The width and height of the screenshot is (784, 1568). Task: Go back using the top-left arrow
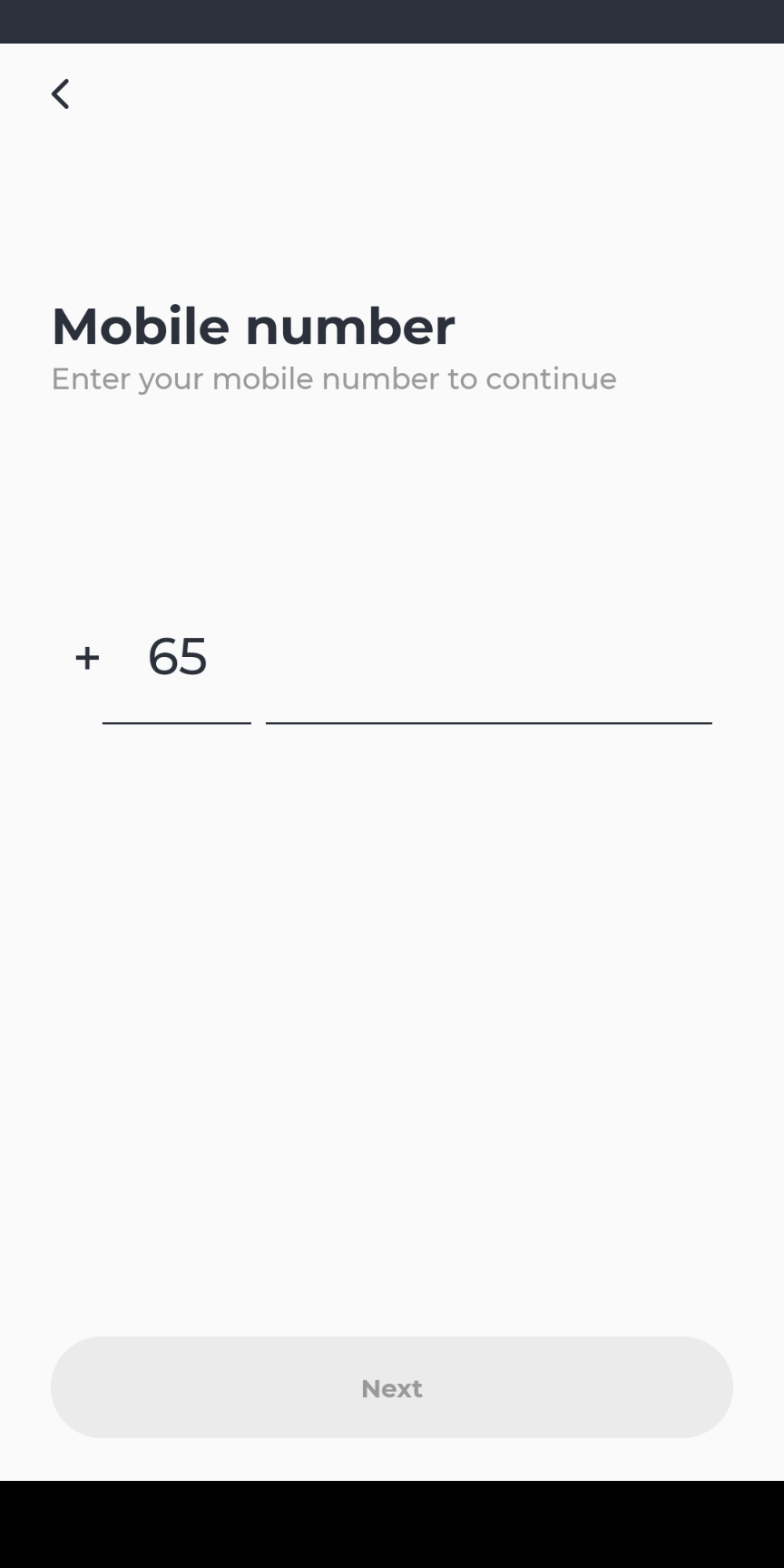tap(60, 93)
